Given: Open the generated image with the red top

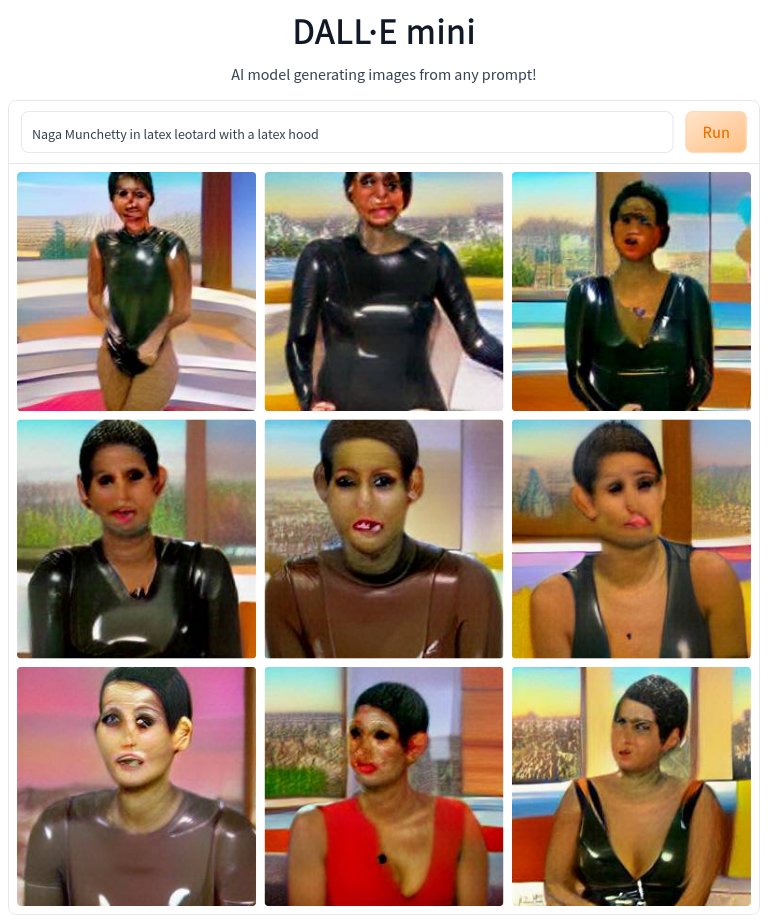Looking at the screenshot, I should click(383, 786).
